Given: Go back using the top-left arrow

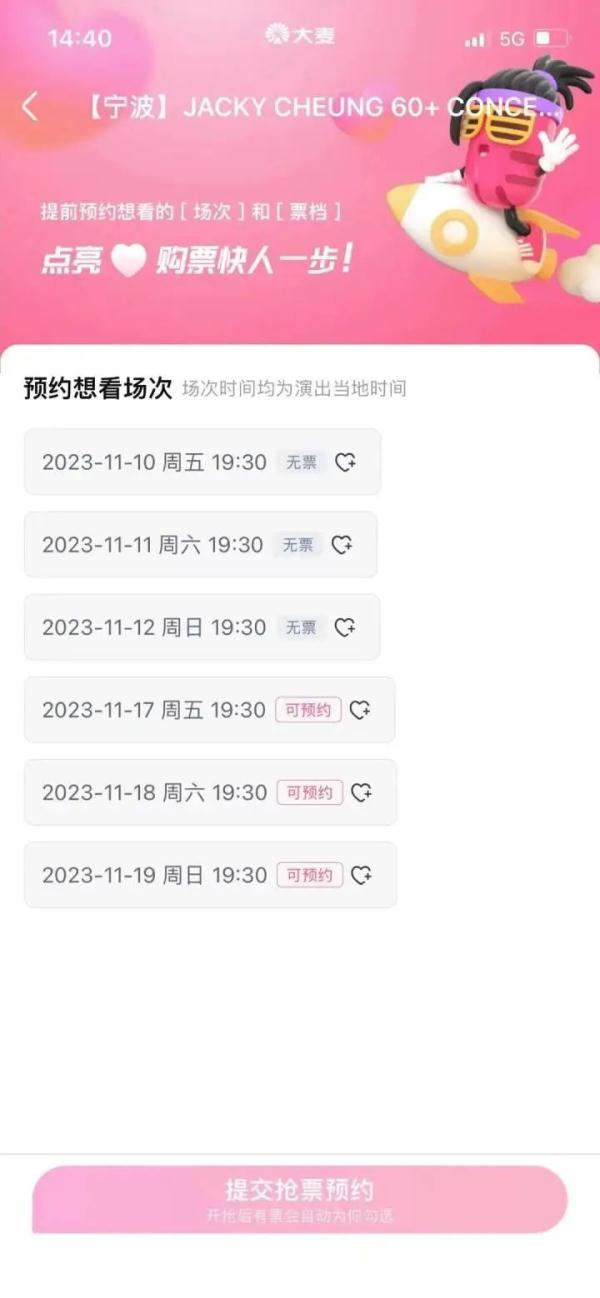Looking at the screenshot, I should pyautogui.click(x=30, y=107).
